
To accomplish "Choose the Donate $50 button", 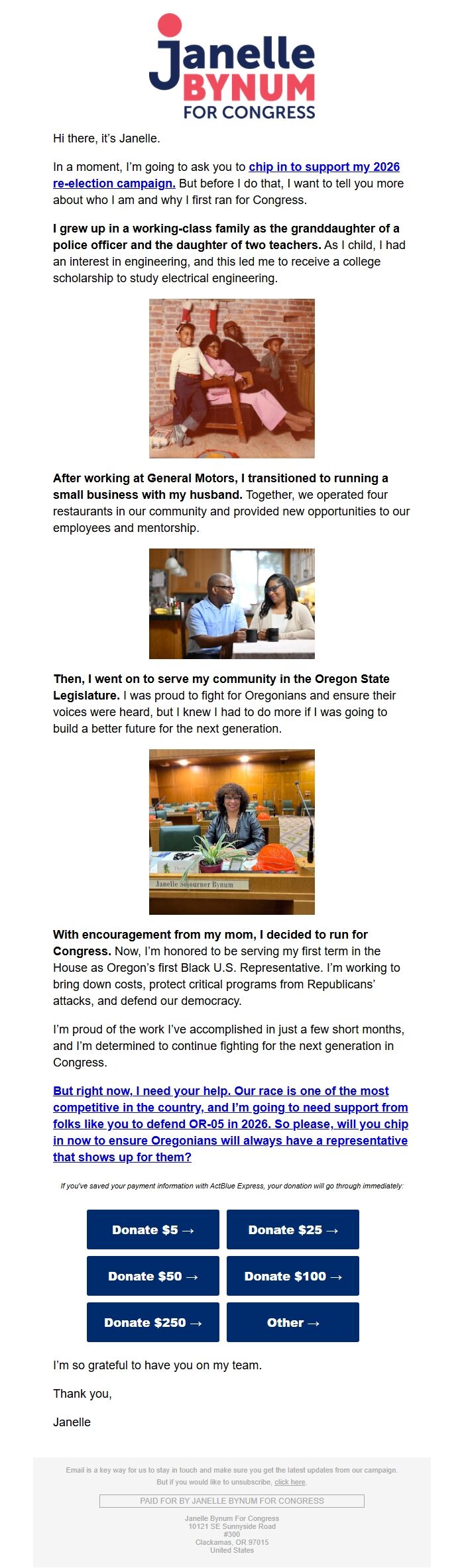I will 152,1276.
